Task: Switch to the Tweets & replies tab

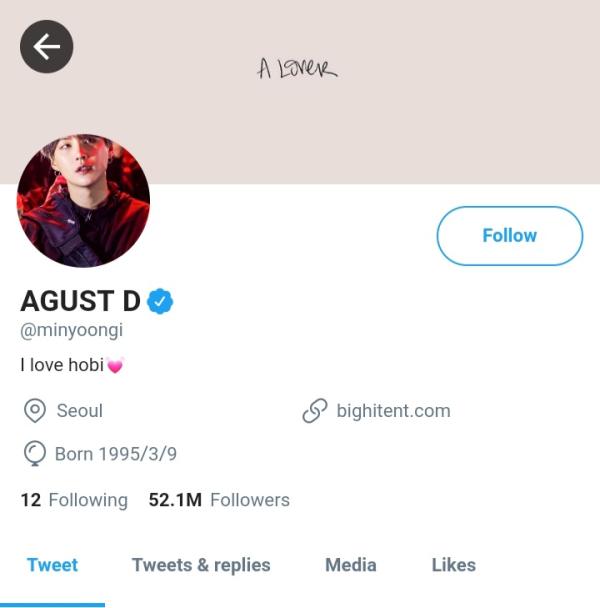Action: 201,565
